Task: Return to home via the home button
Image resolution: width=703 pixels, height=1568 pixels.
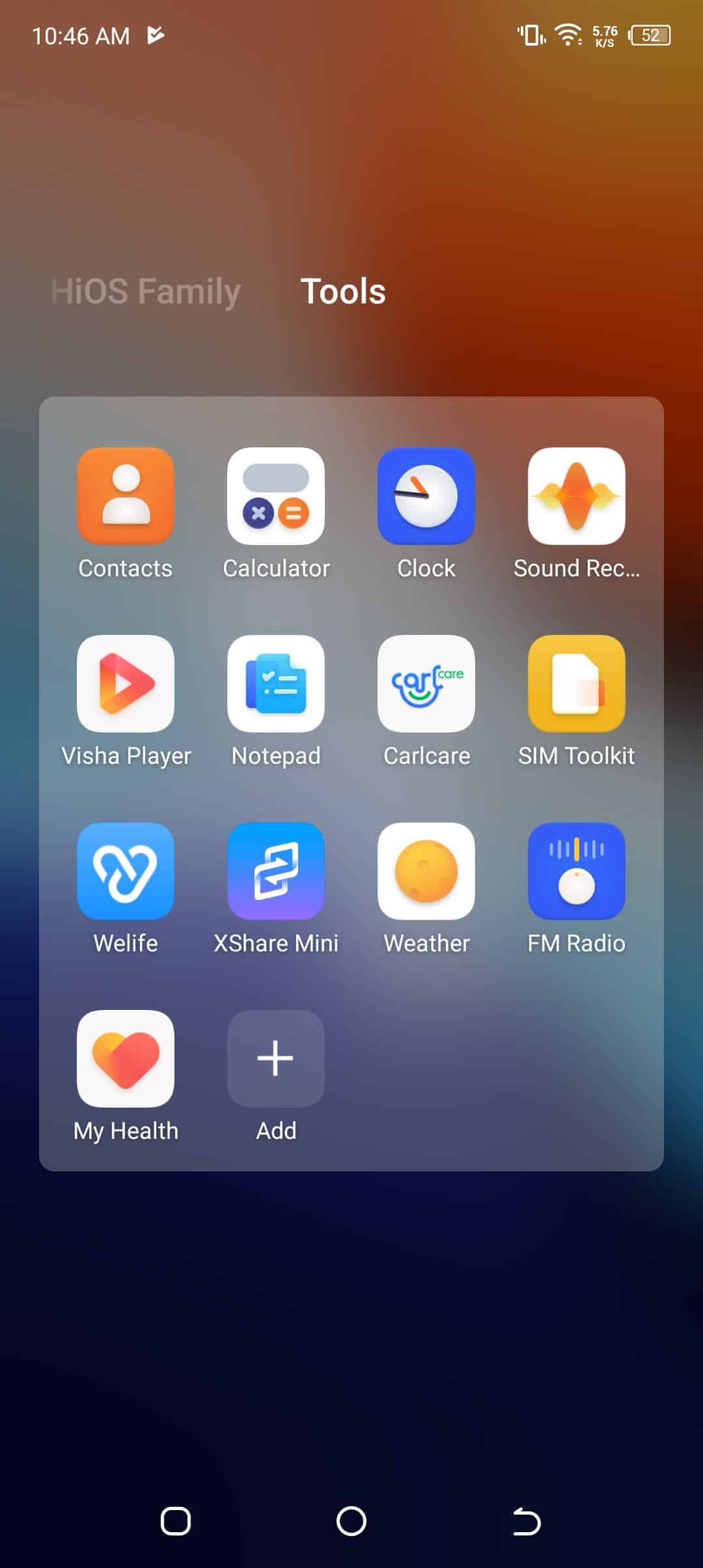Action: coord(351,1522)
